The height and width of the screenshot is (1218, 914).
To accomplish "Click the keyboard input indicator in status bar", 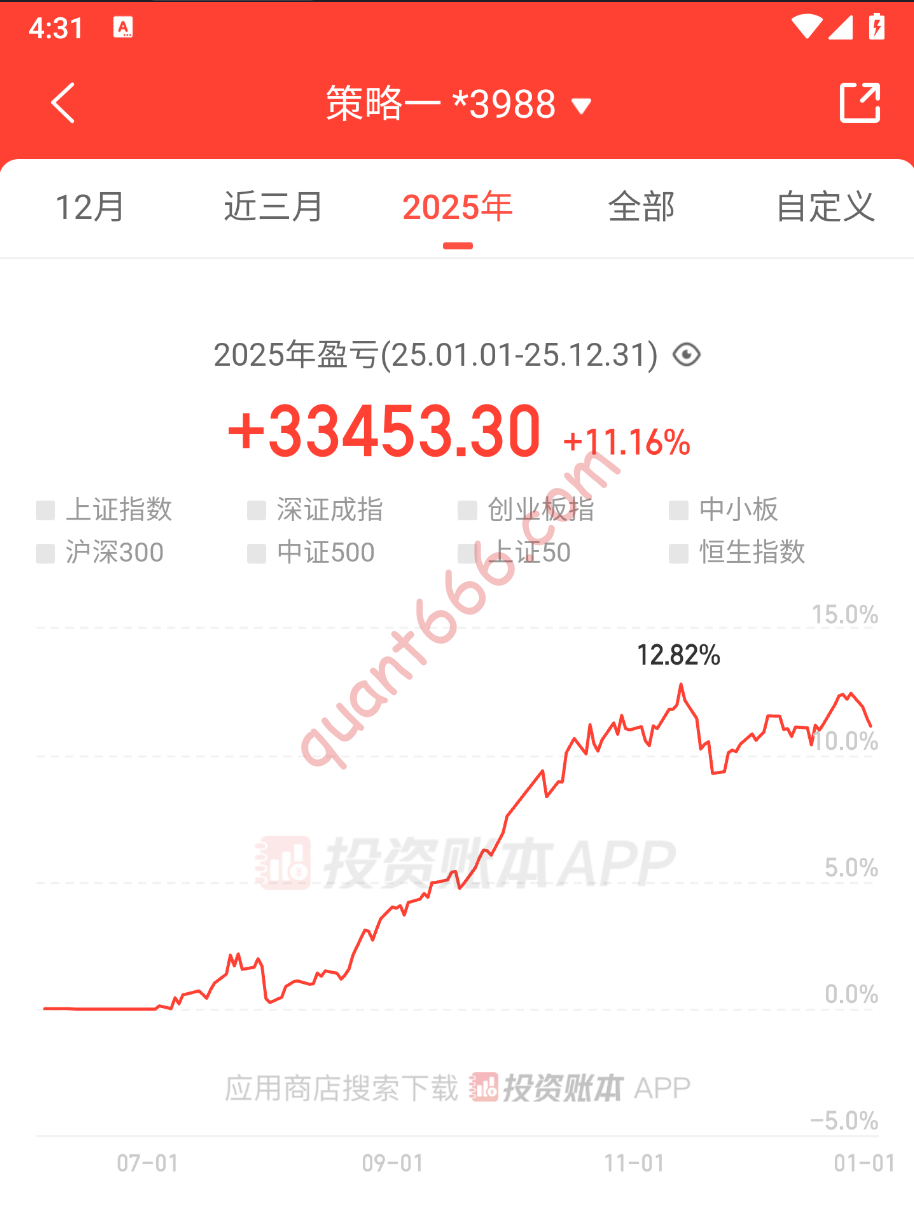I will pyautogui.click(x=124, y=27).
